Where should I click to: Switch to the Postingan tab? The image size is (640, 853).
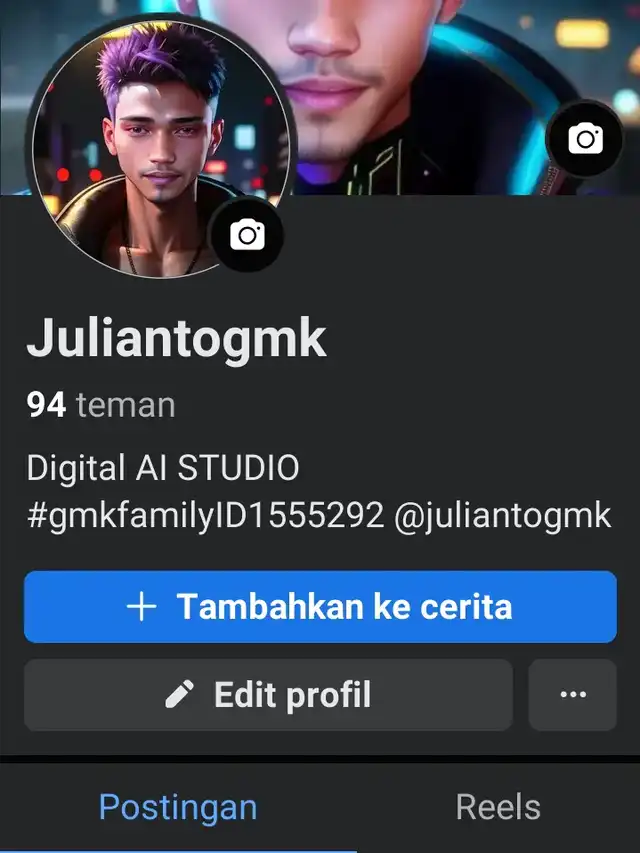[178, 807]
